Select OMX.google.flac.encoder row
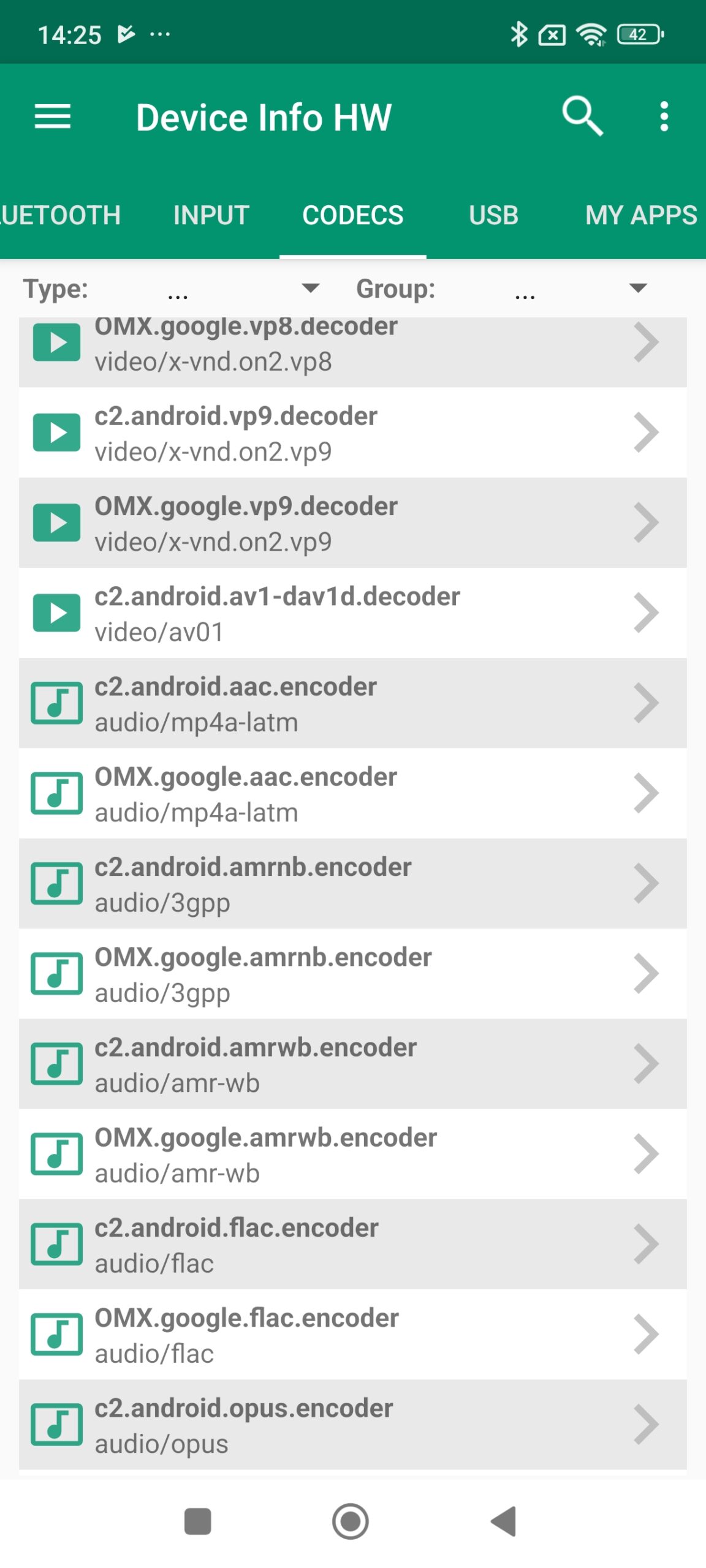The height and width of the screenshot is (1568, 706). tap(352, 1335)
